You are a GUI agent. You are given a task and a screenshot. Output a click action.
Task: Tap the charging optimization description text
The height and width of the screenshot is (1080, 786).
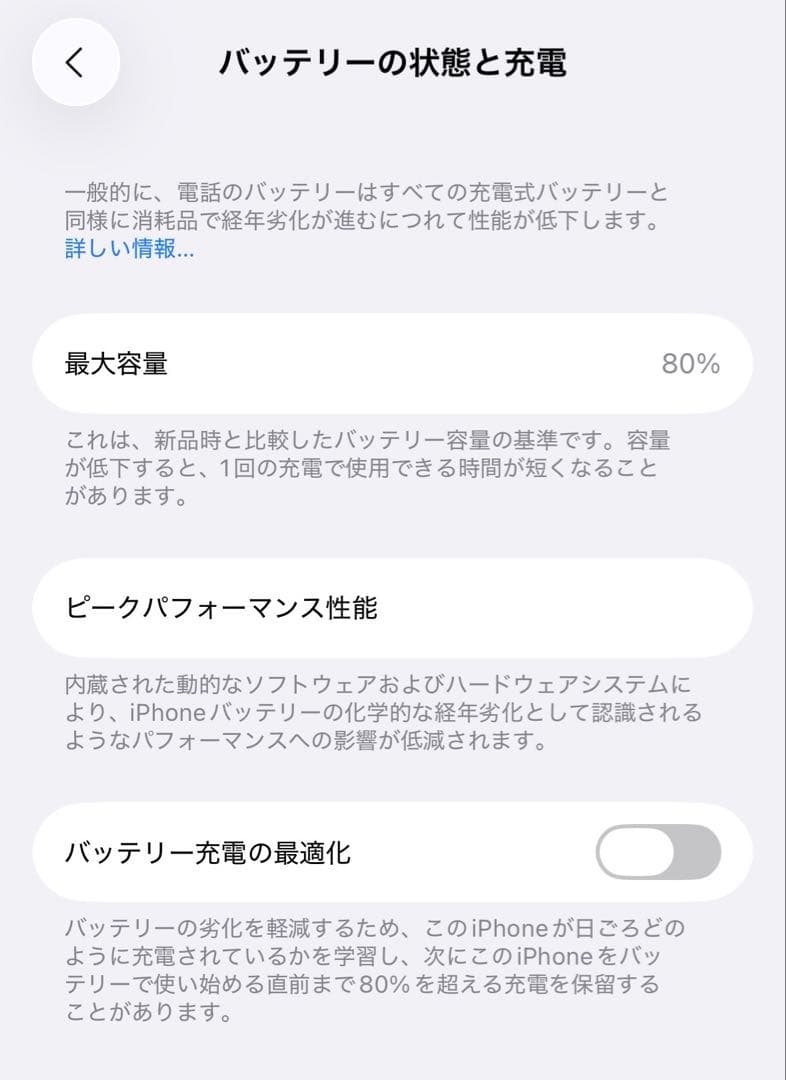[x=393, y=966]
